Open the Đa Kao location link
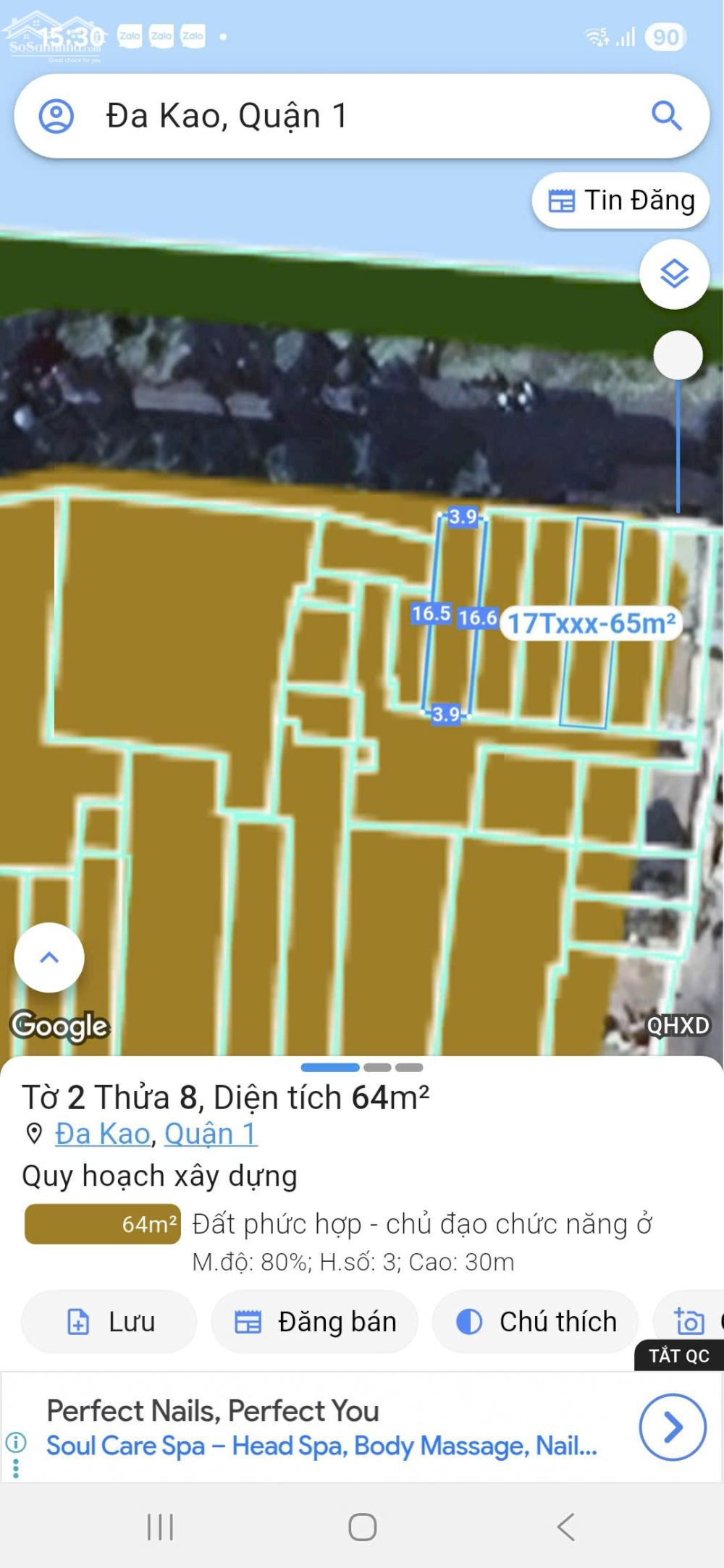 tap(100, 1133)
